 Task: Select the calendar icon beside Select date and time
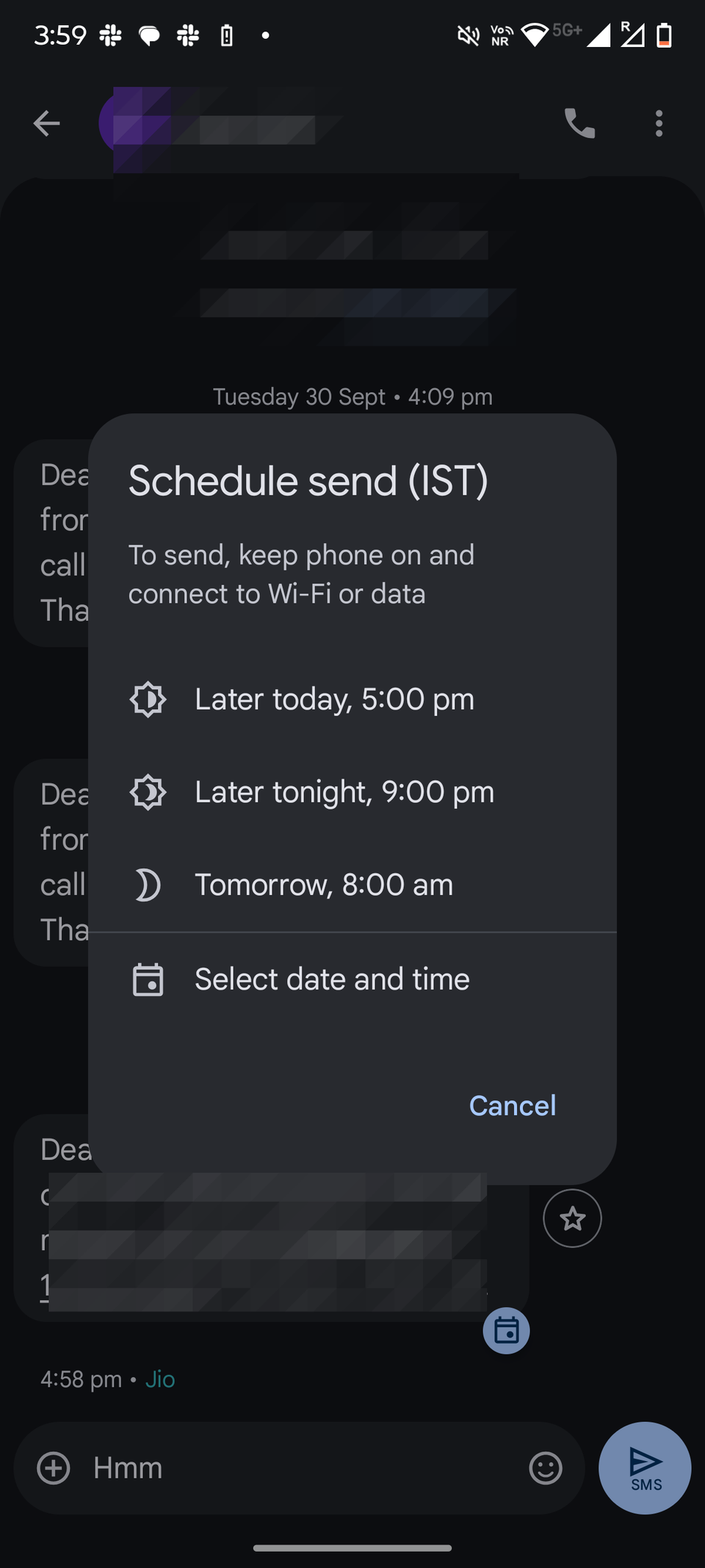[x=148, y=979]
